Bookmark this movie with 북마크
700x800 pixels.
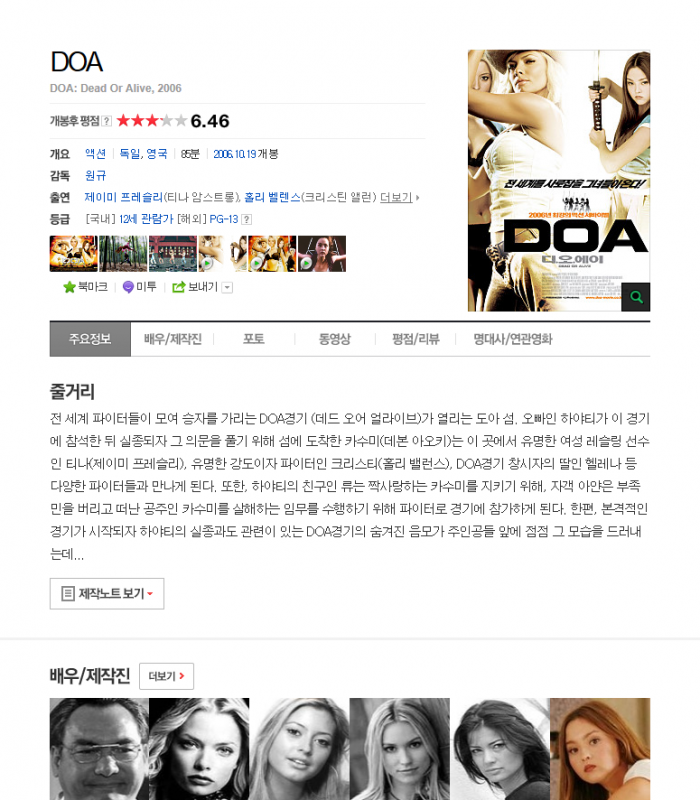click(85, 287)
